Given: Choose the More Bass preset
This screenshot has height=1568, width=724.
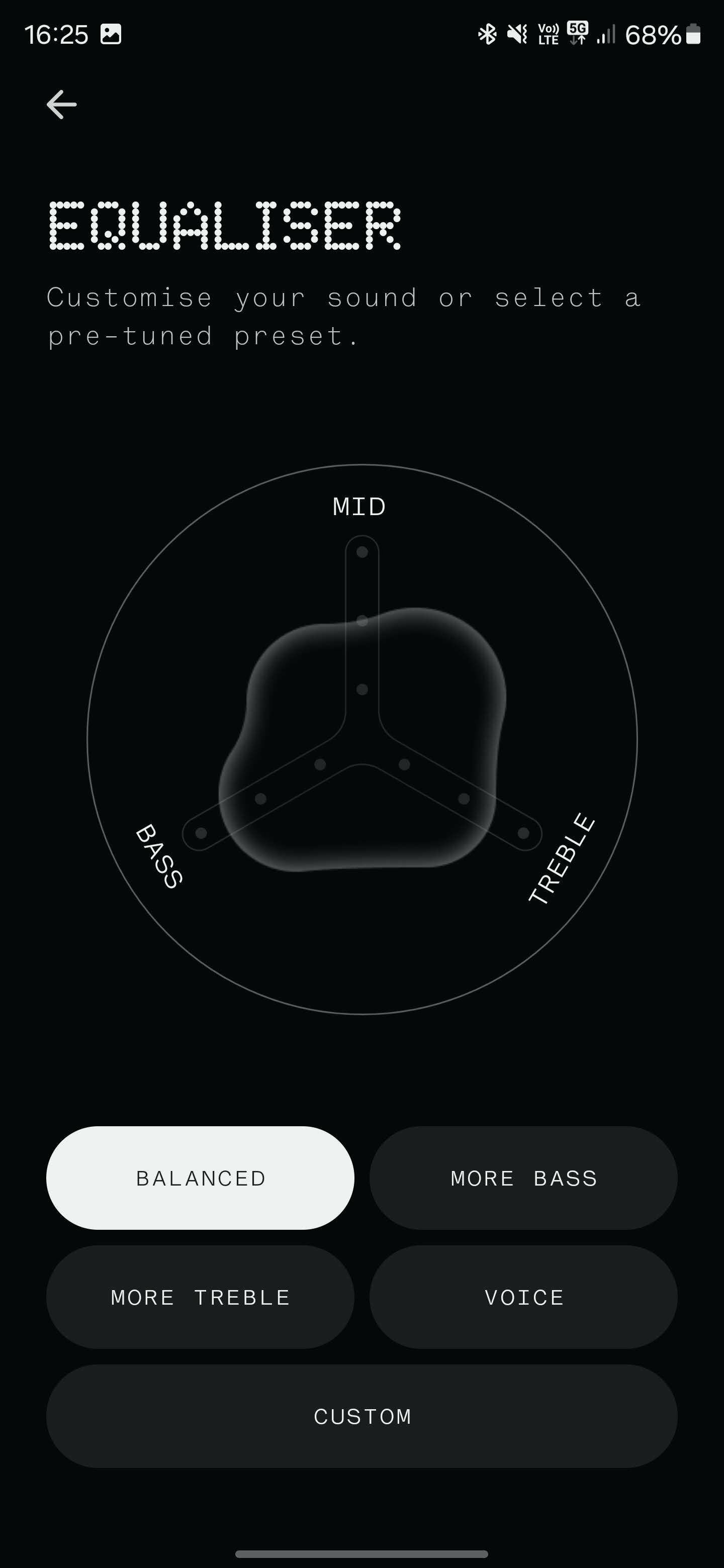Looking at the screenshot, I should (524, 1178).
